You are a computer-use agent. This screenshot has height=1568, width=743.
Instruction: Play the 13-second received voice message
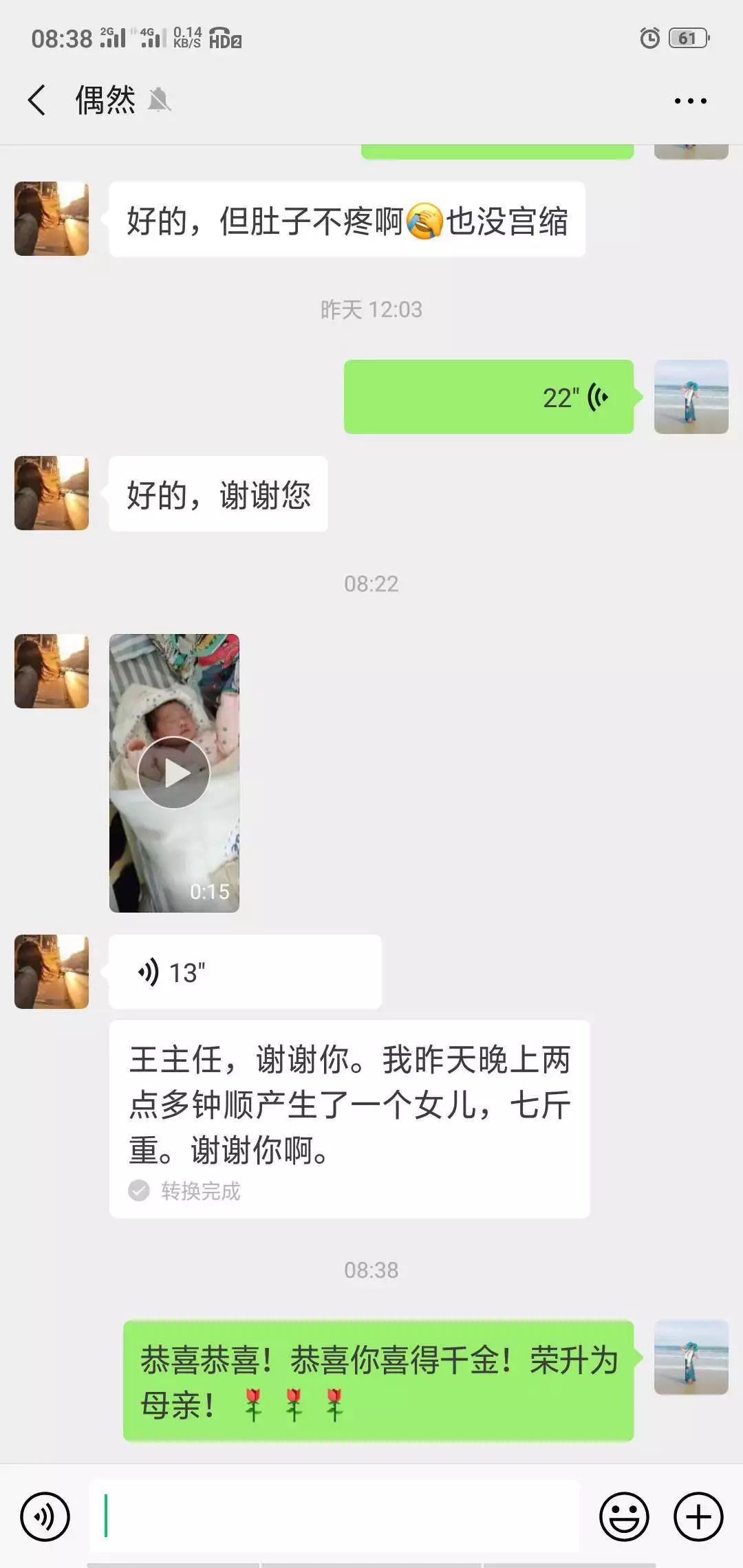tap(244, 972)
